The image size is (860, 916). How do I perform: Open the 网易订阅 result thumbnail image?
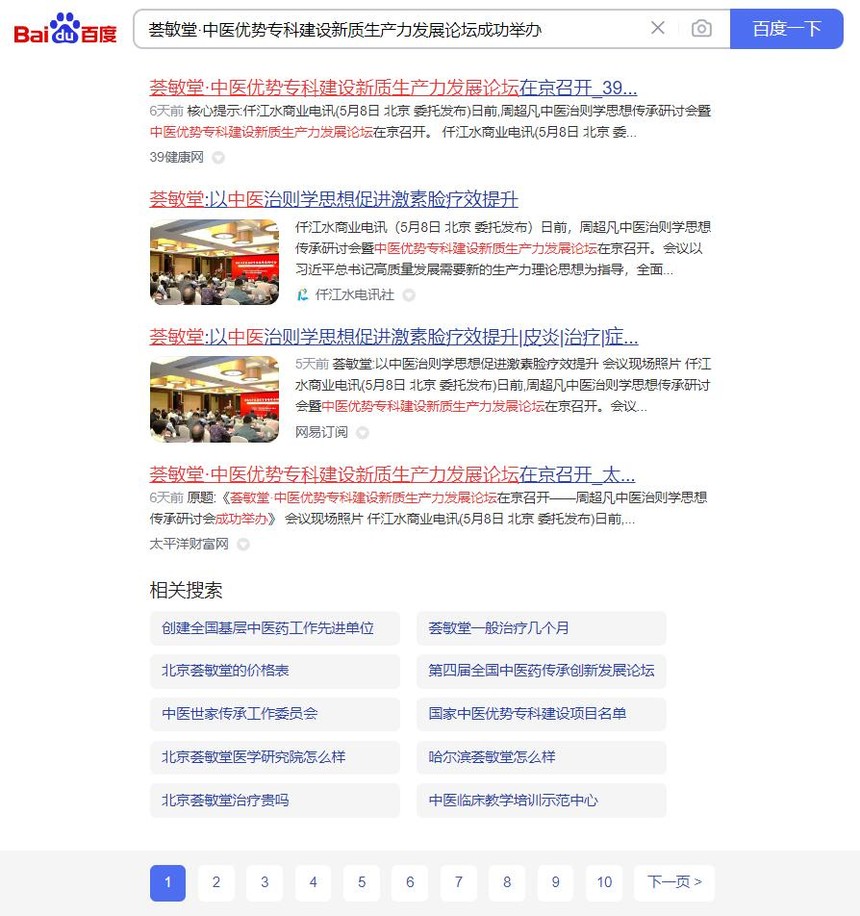(x=214, y=399)
